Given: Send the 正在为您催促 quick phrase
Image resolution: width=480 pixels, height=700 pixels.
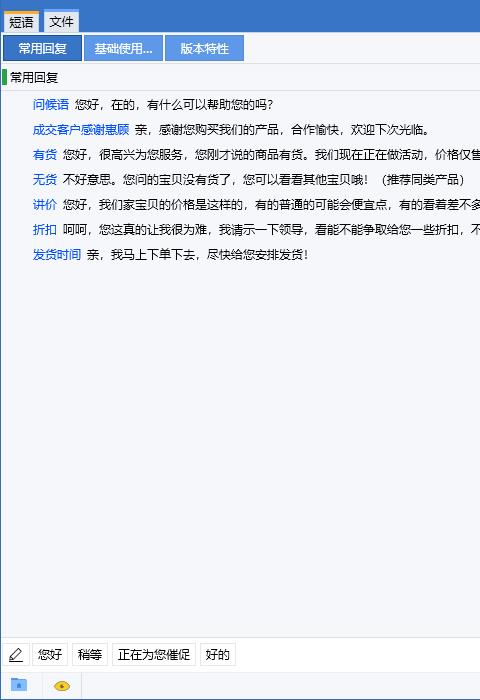Looking at the screenshot, I should coord(154,654).
